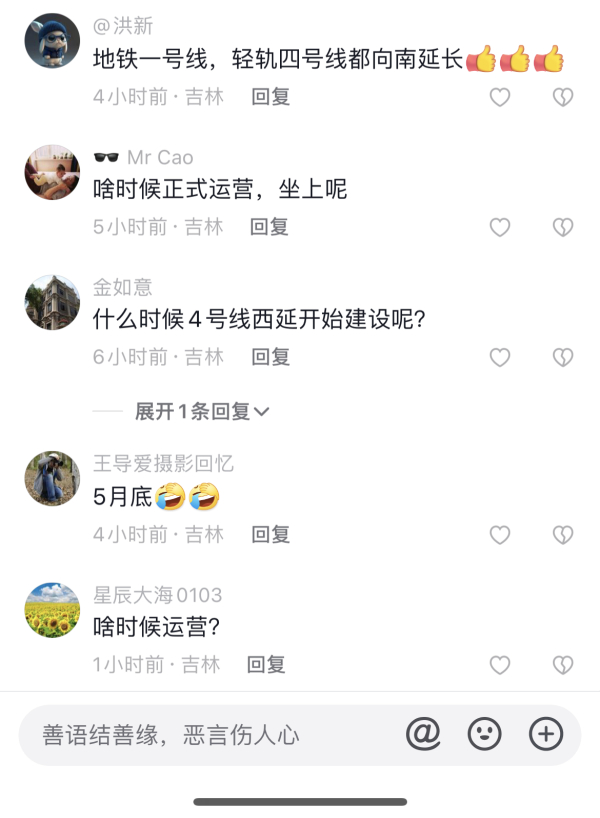
Task: Expand 展开1条回复
Action: (202, 411)
